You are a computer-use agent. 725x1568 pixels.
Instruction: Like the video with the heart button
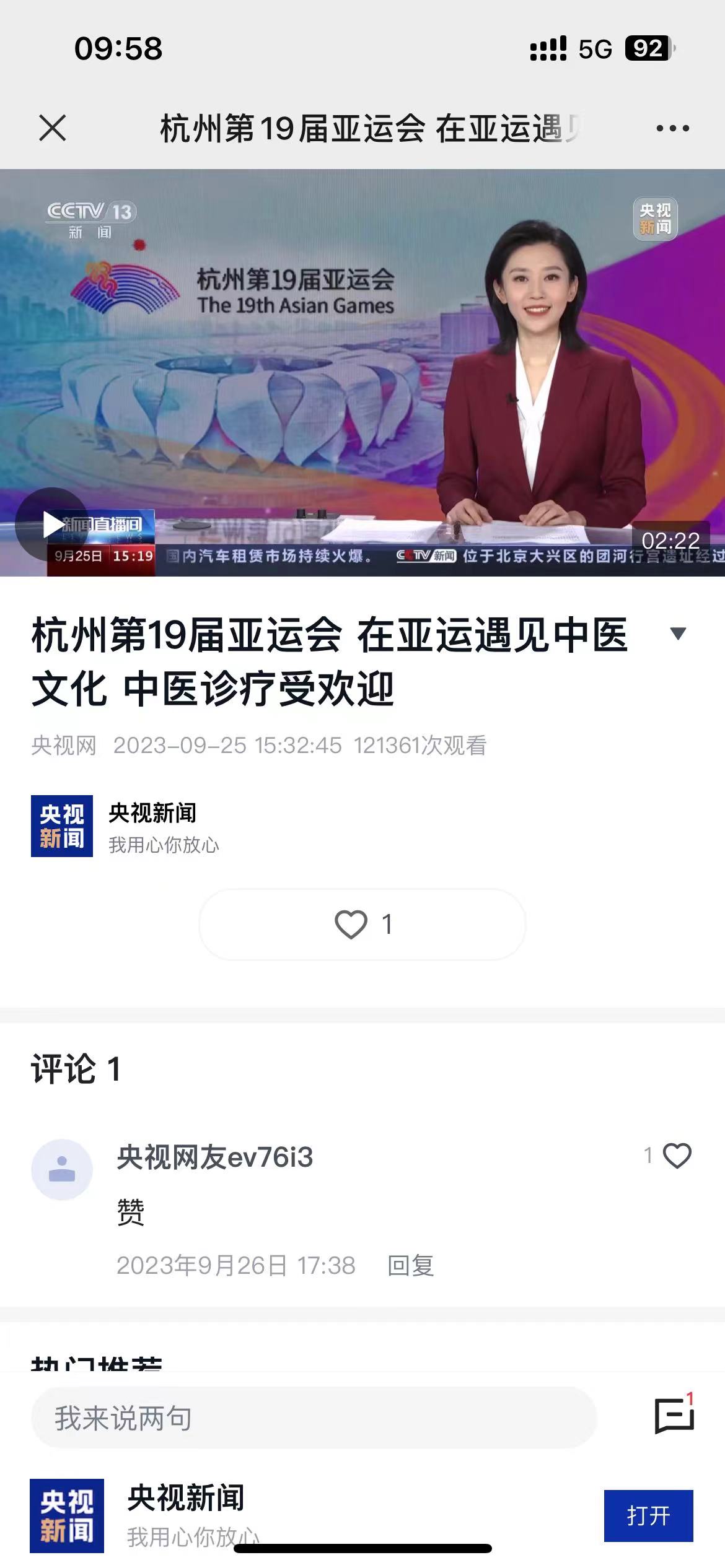tap(362, 925)
